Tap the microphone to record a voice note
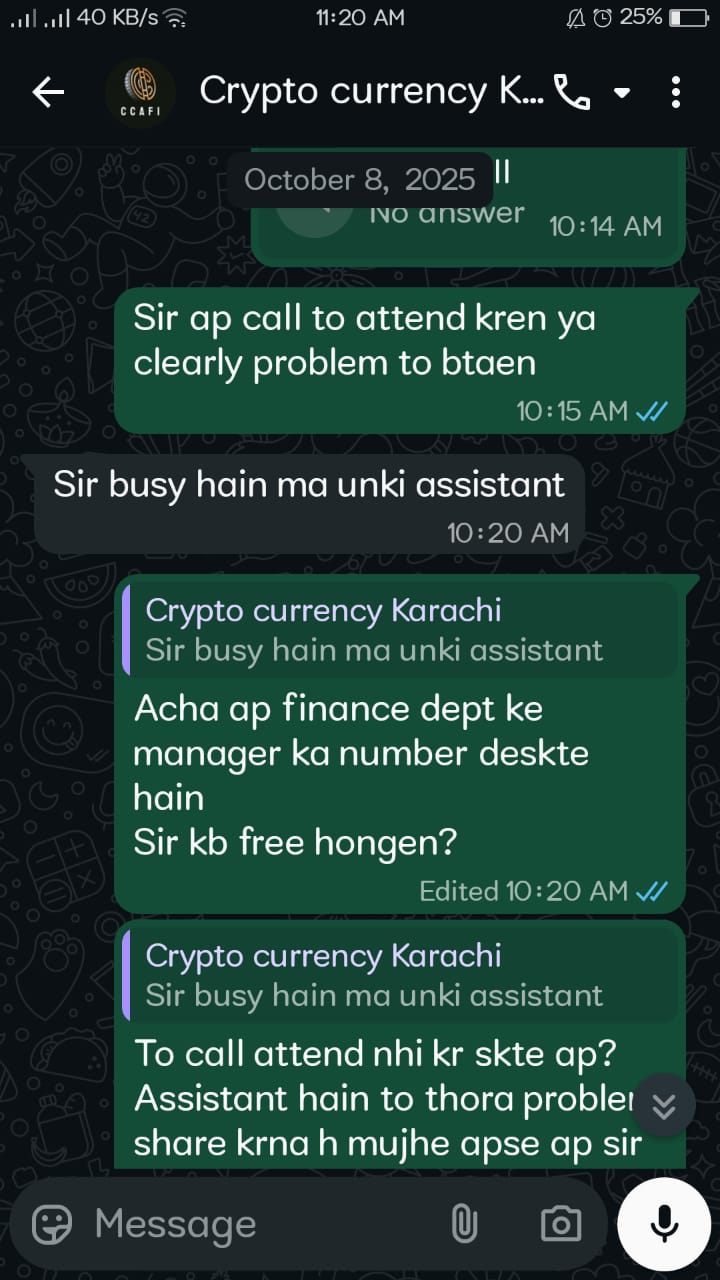 pos(664,1222)
